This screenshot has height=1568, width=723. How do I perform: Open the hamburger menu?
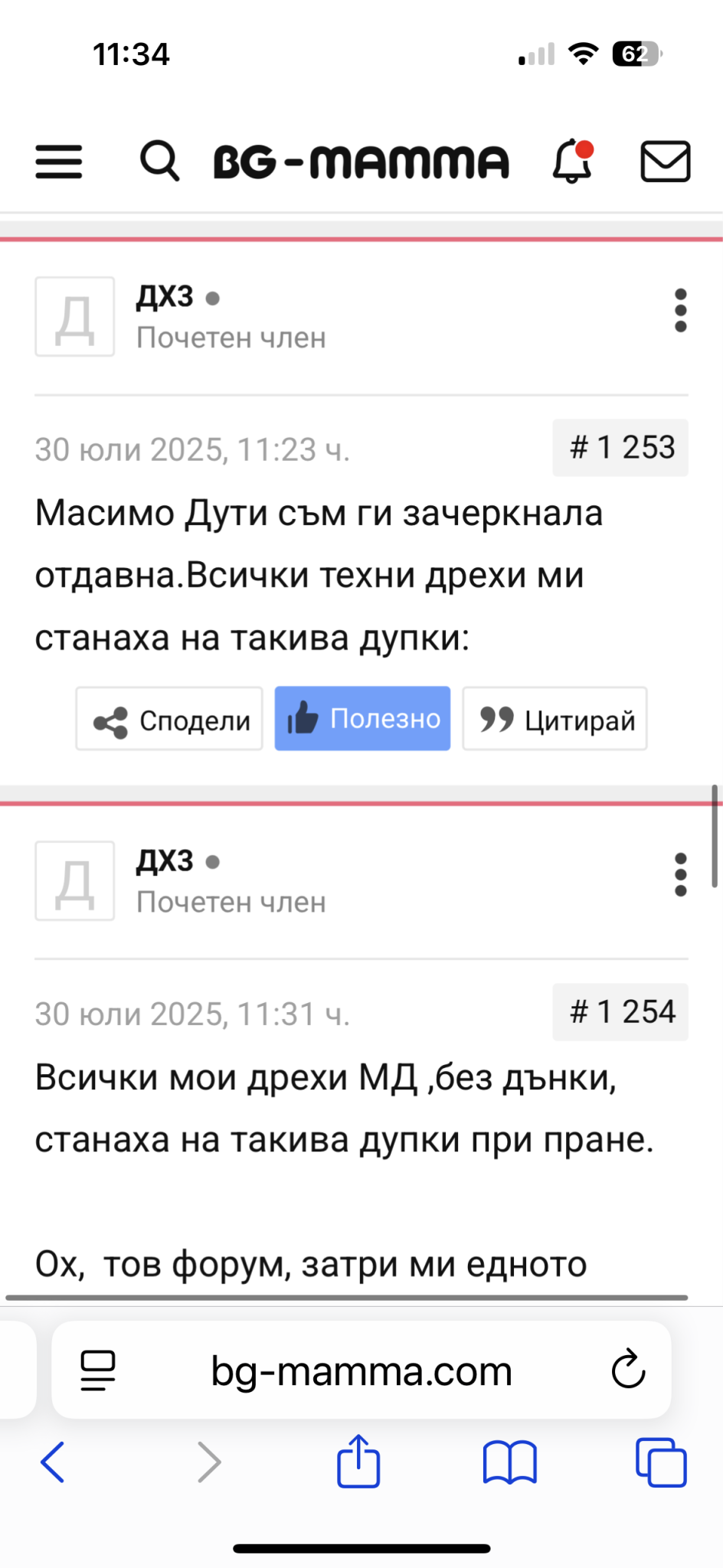coord(59,162)
